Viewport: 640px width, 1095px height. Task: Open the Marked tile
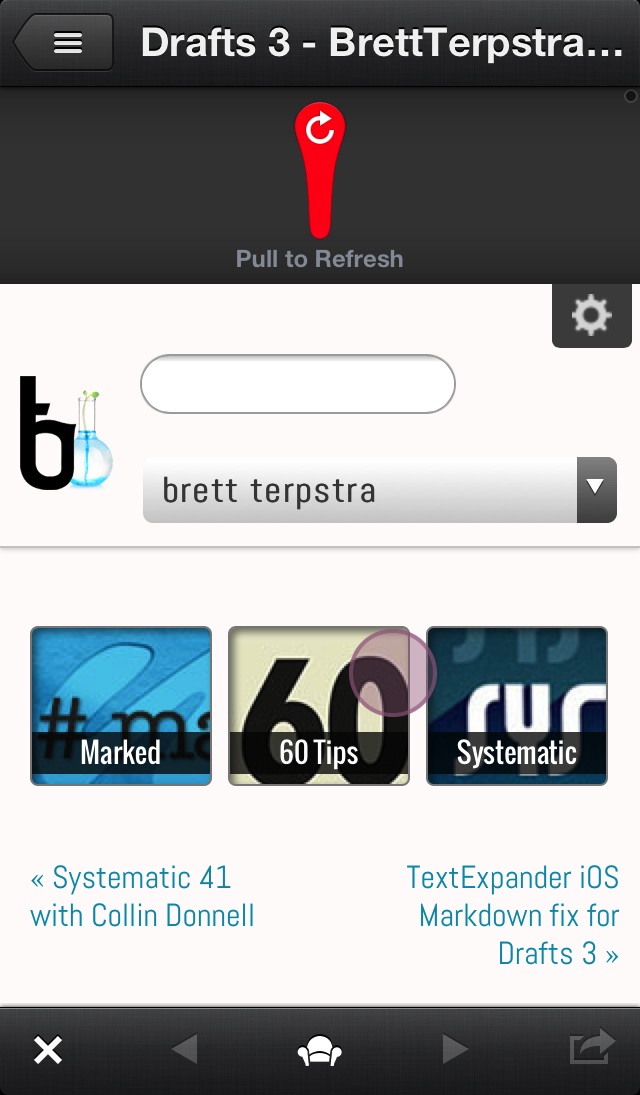coord(121,705)
